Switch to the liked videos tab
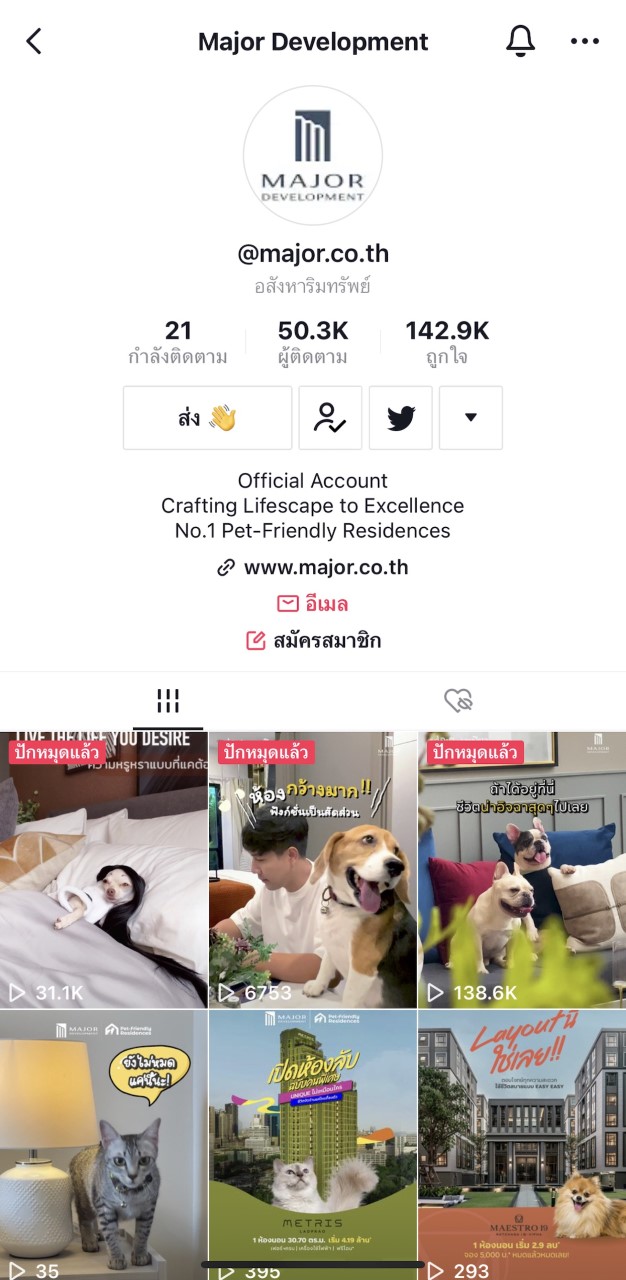 (x=458, y=701)
